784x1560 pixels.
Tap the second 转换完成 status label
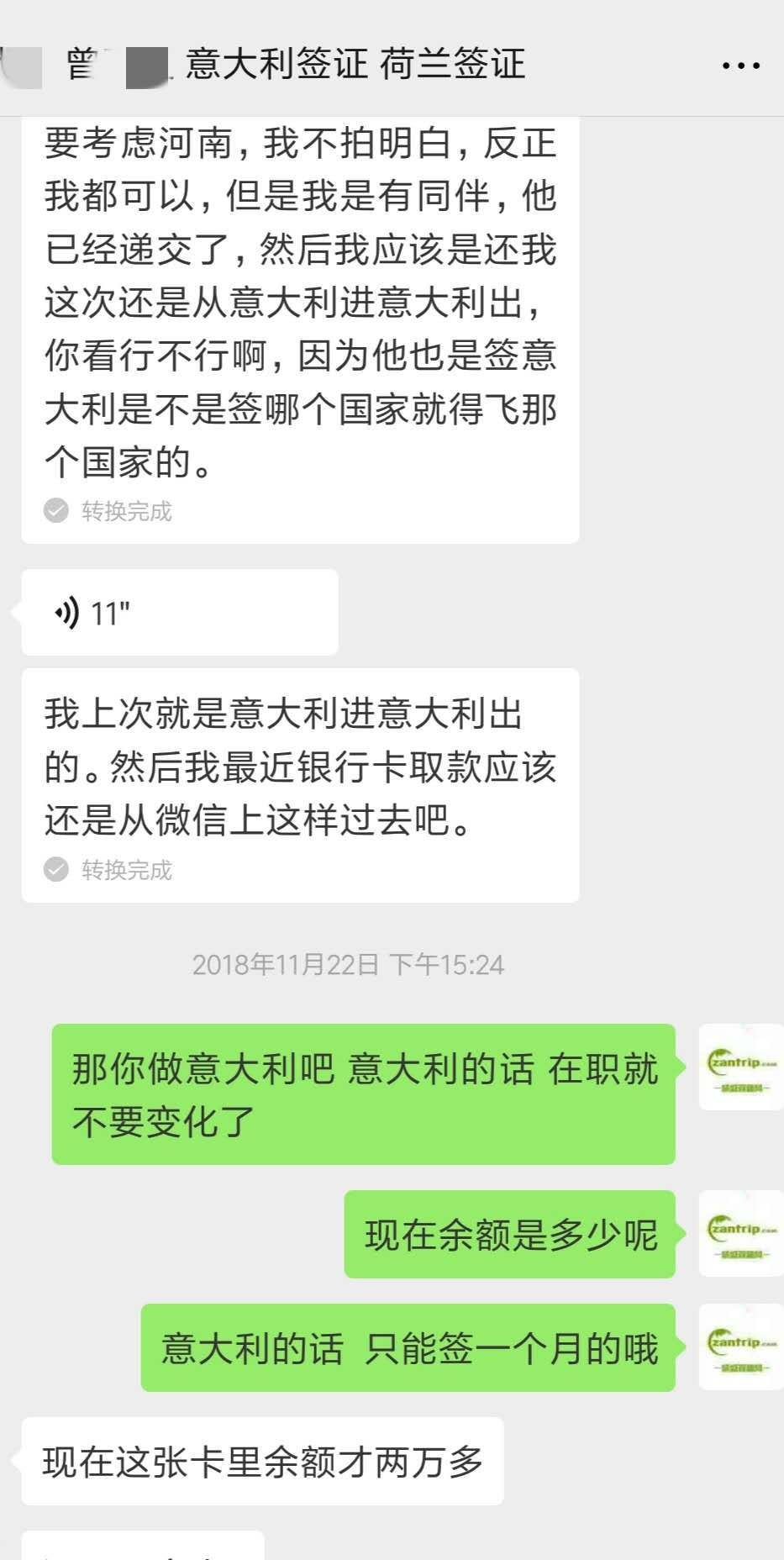pos(124,871)
